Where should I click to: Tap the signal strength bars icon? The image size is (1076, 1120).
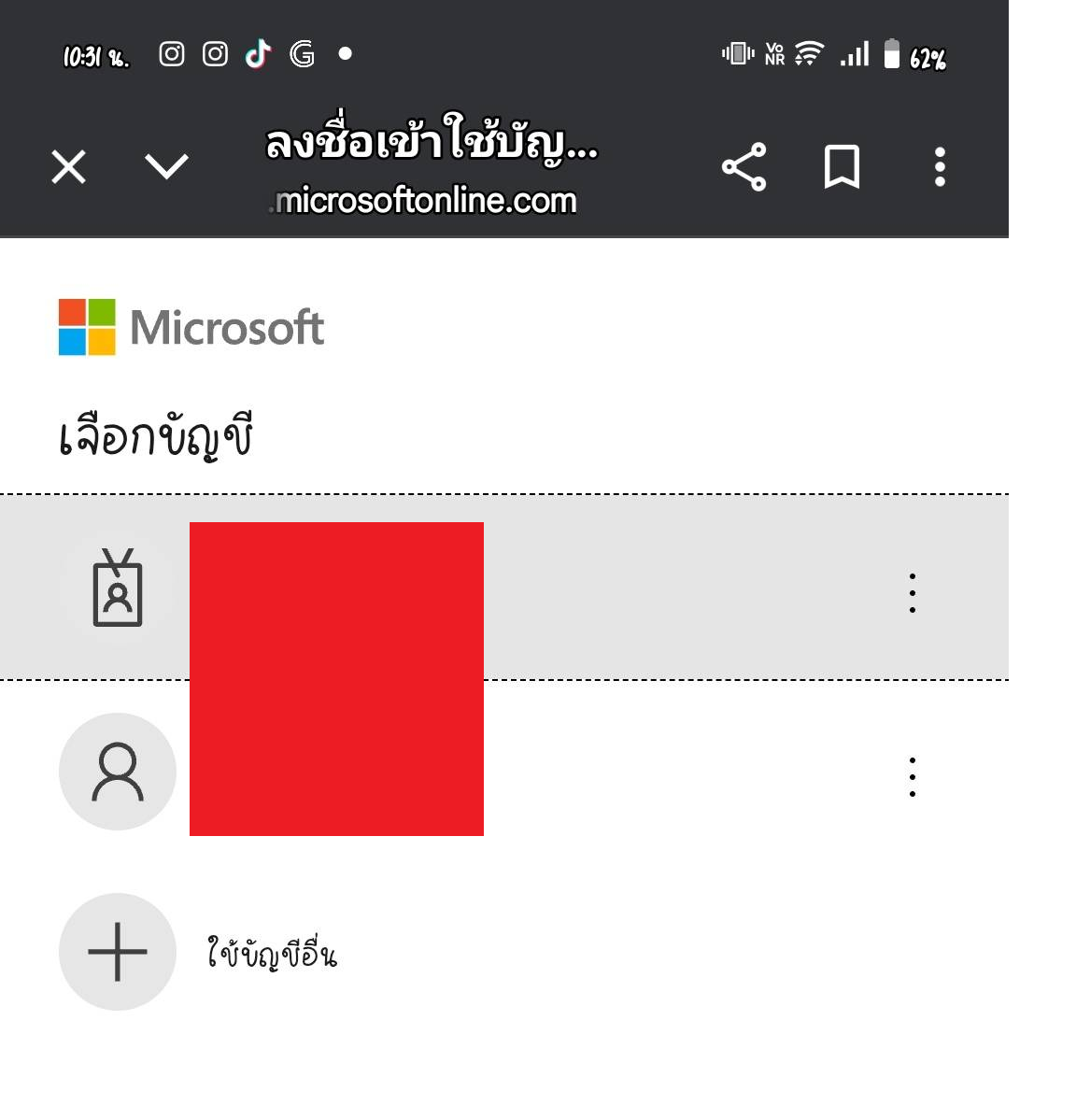point(856,54)
